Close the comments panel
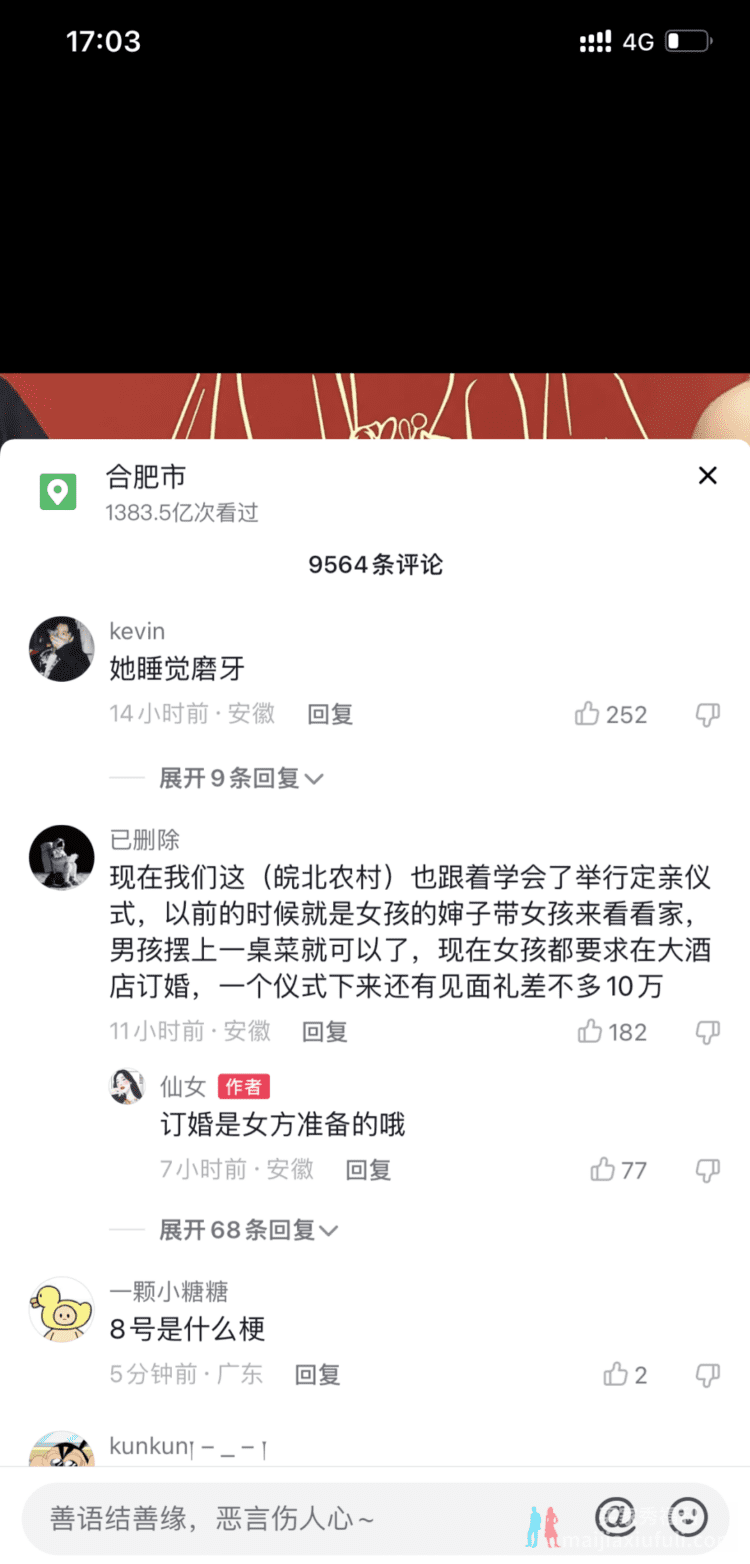Screen dimensions: 750x1564 coord(707,476)
